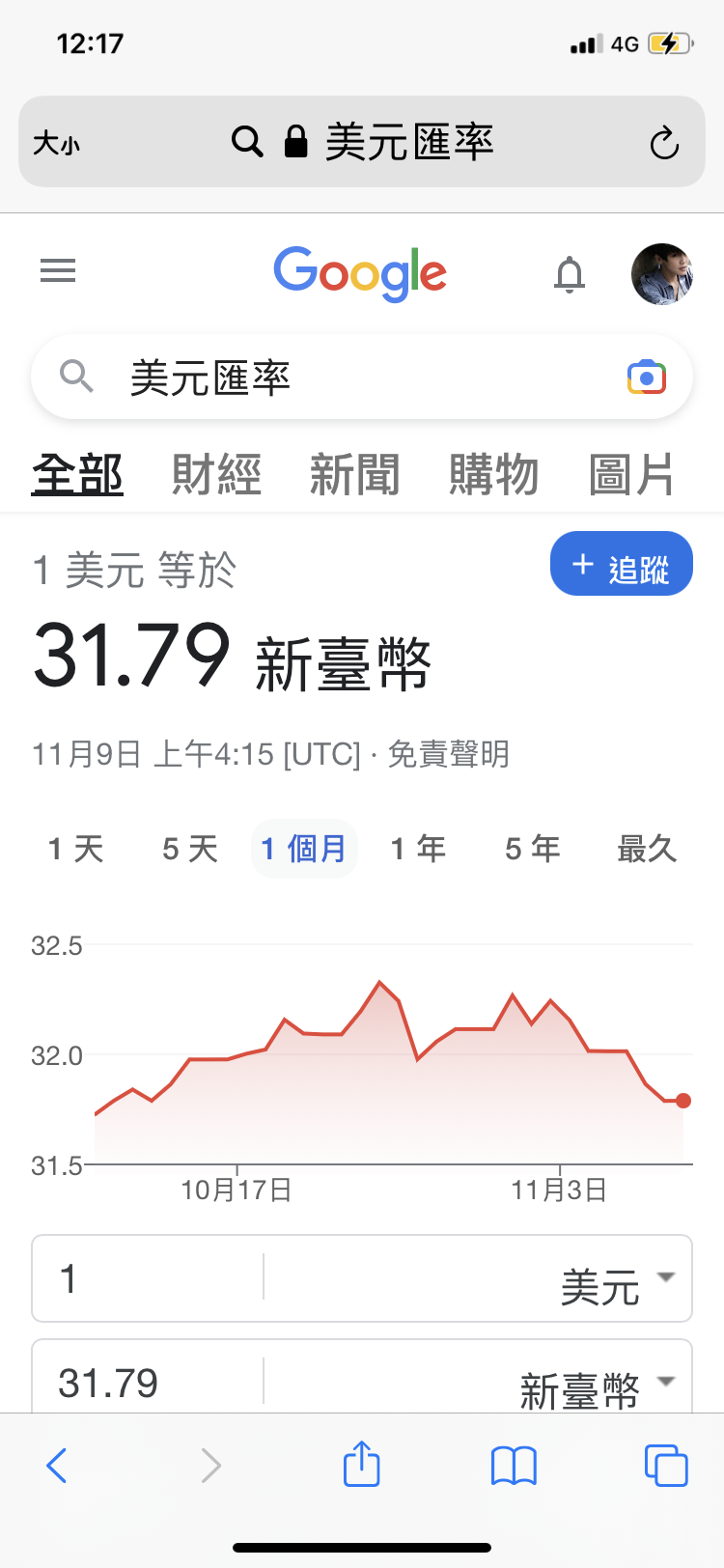Tap the 追蹤 follow button
Viewport: 724px width, 1568px height.
[x=622, y=564]
